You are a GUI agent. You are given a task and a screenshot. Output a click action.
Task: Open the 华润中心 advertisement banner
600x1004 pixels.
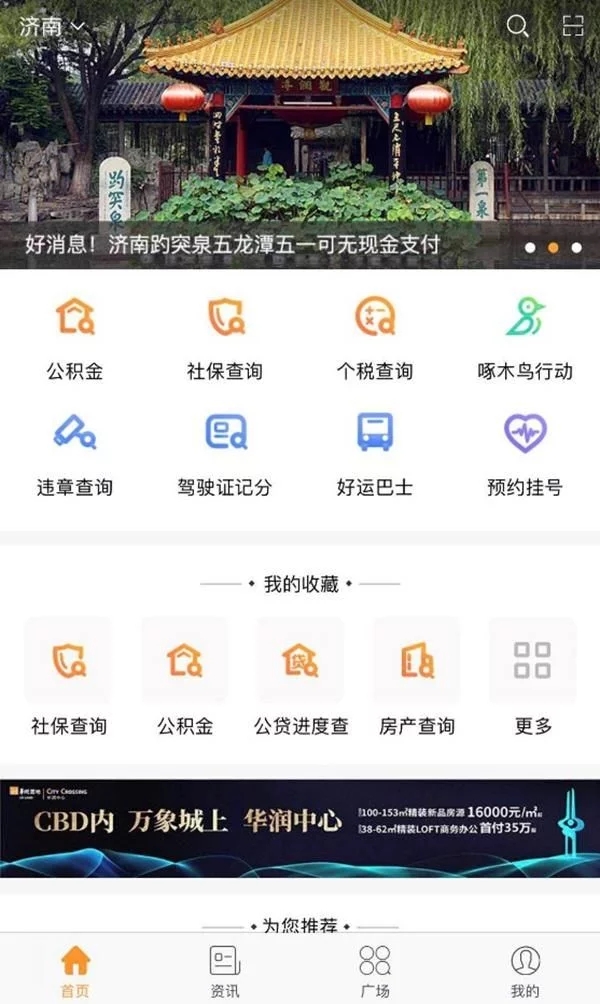tap(300, 828)
